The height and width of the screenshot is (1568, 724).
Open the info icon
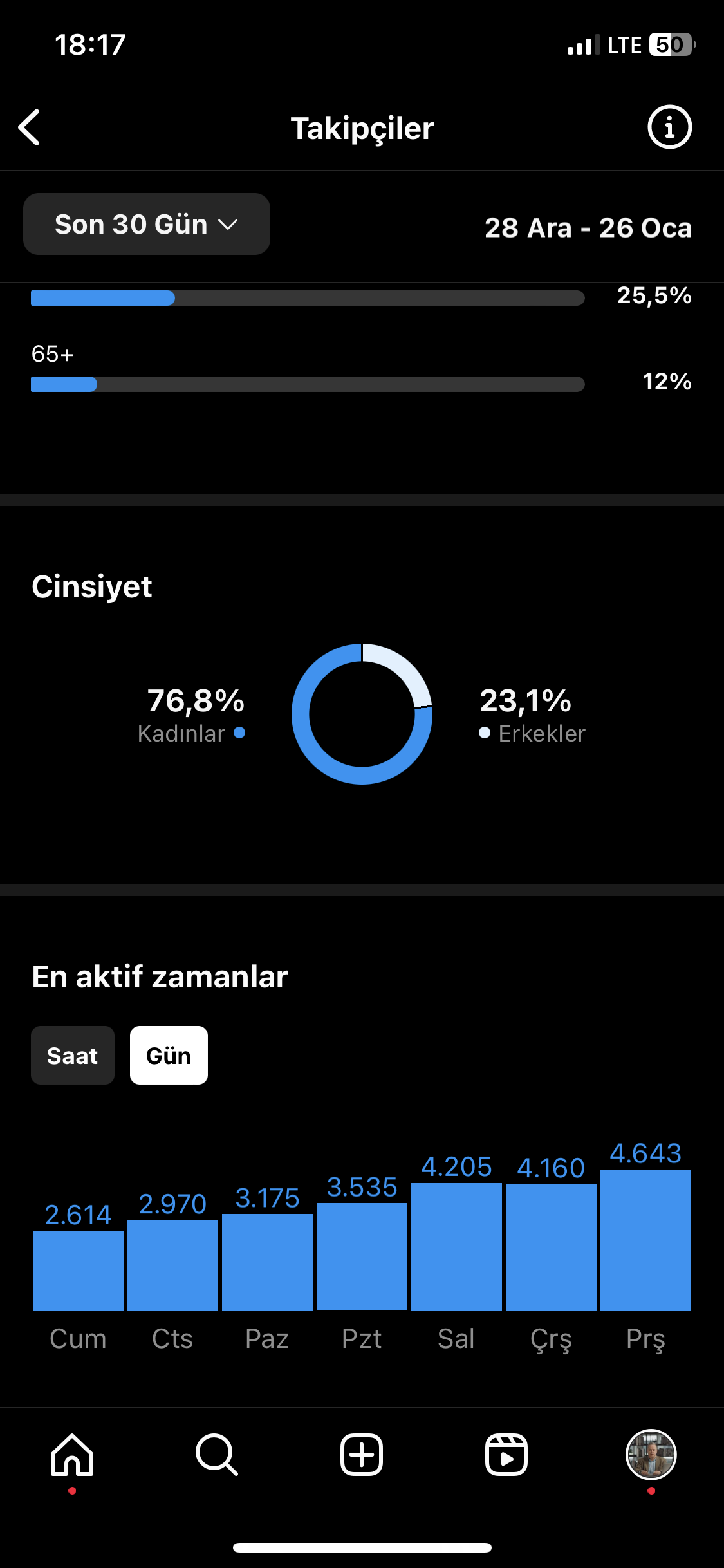[x=669, y=127]
